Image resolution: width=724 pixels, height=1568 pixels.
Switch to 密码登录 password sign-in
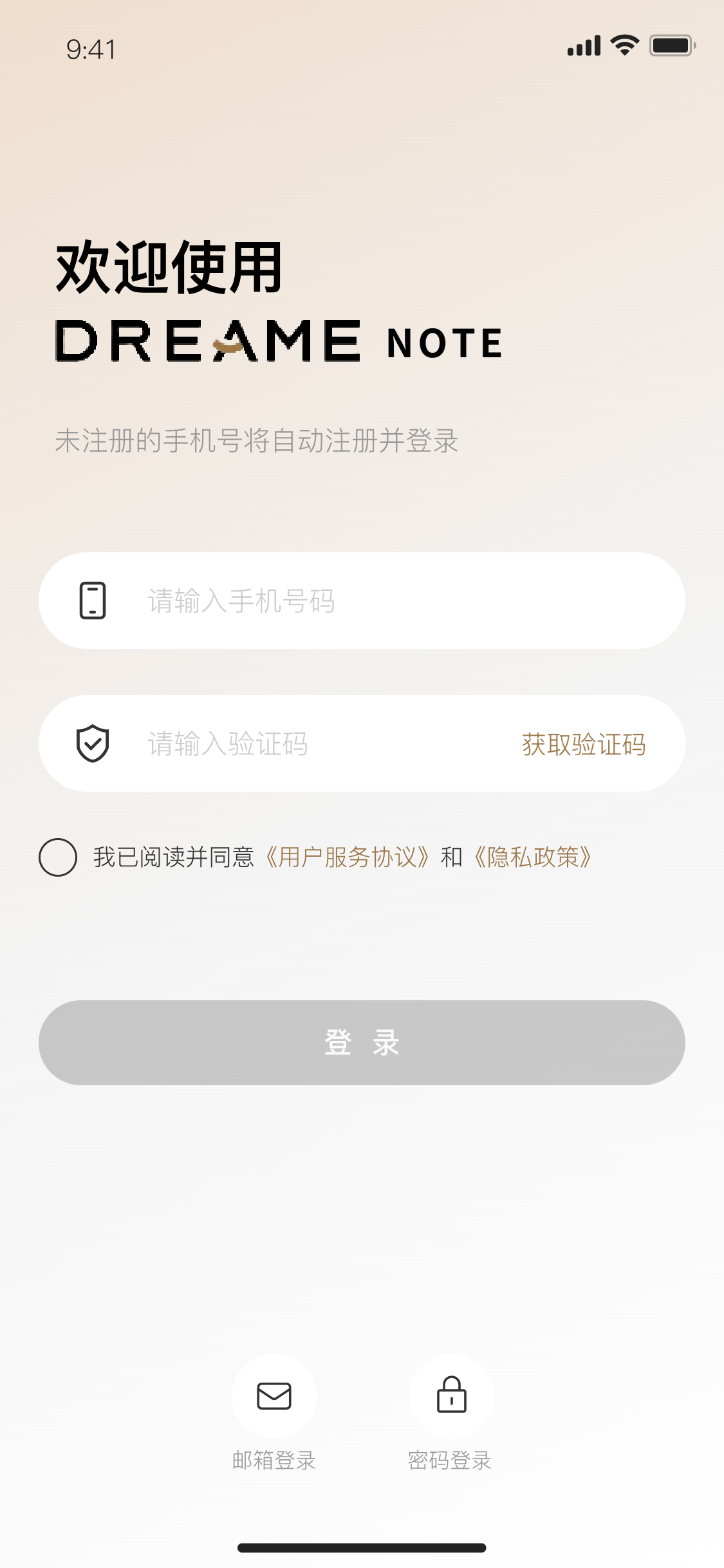pos(450,1460)
